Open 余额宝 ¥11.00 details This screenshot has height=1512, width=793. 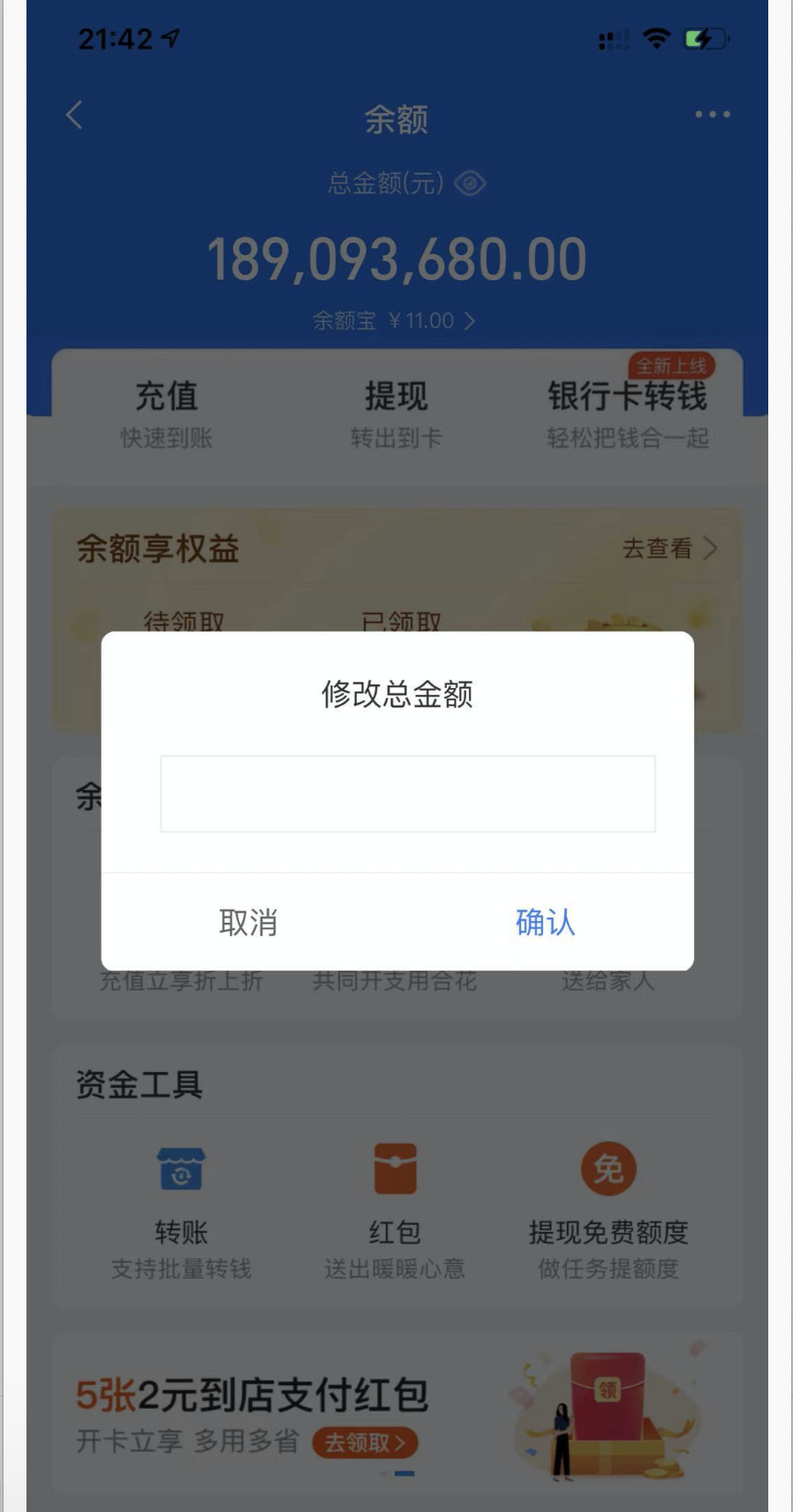tap(394, 321)
